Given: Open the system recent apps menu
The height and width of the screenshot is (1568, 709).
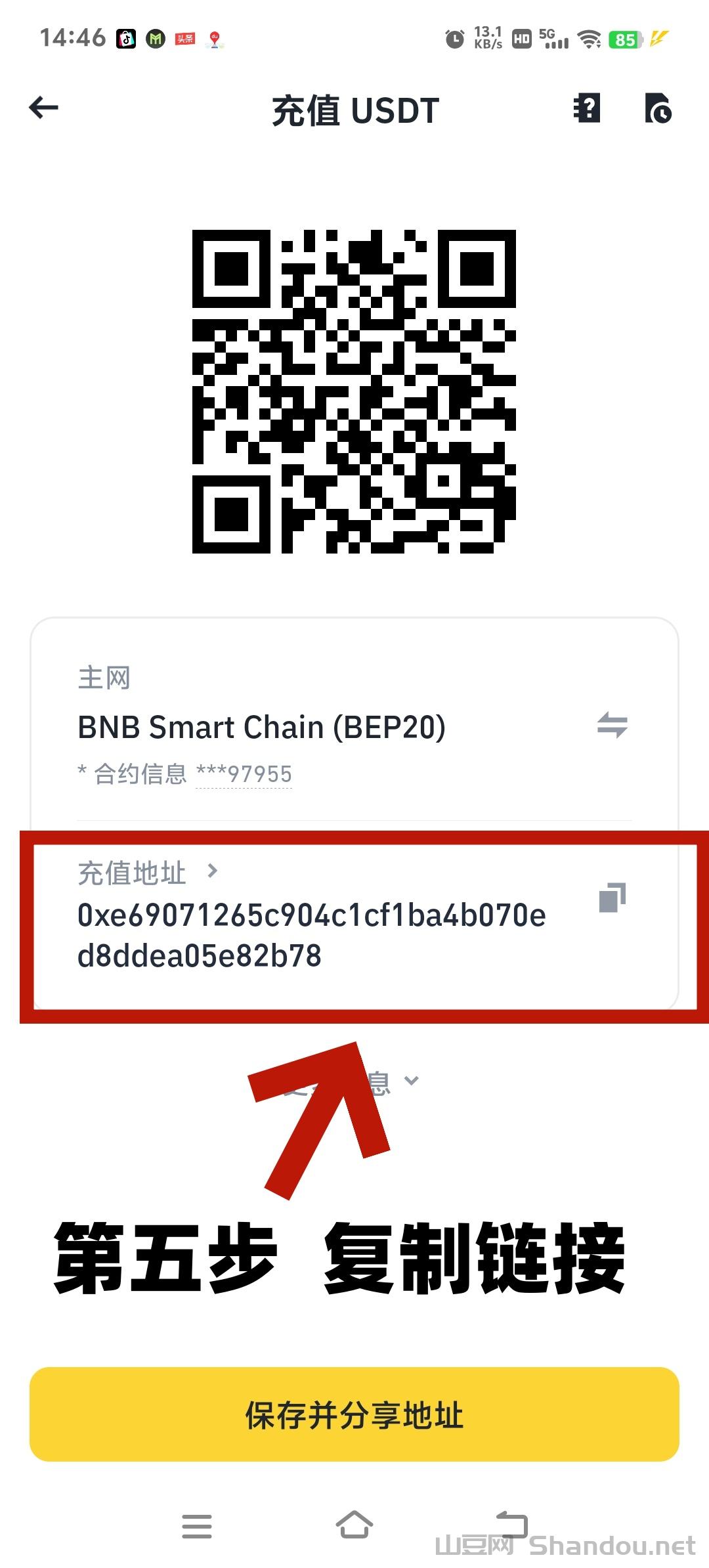Looking at the screenshot, I should pos(197,1526).
